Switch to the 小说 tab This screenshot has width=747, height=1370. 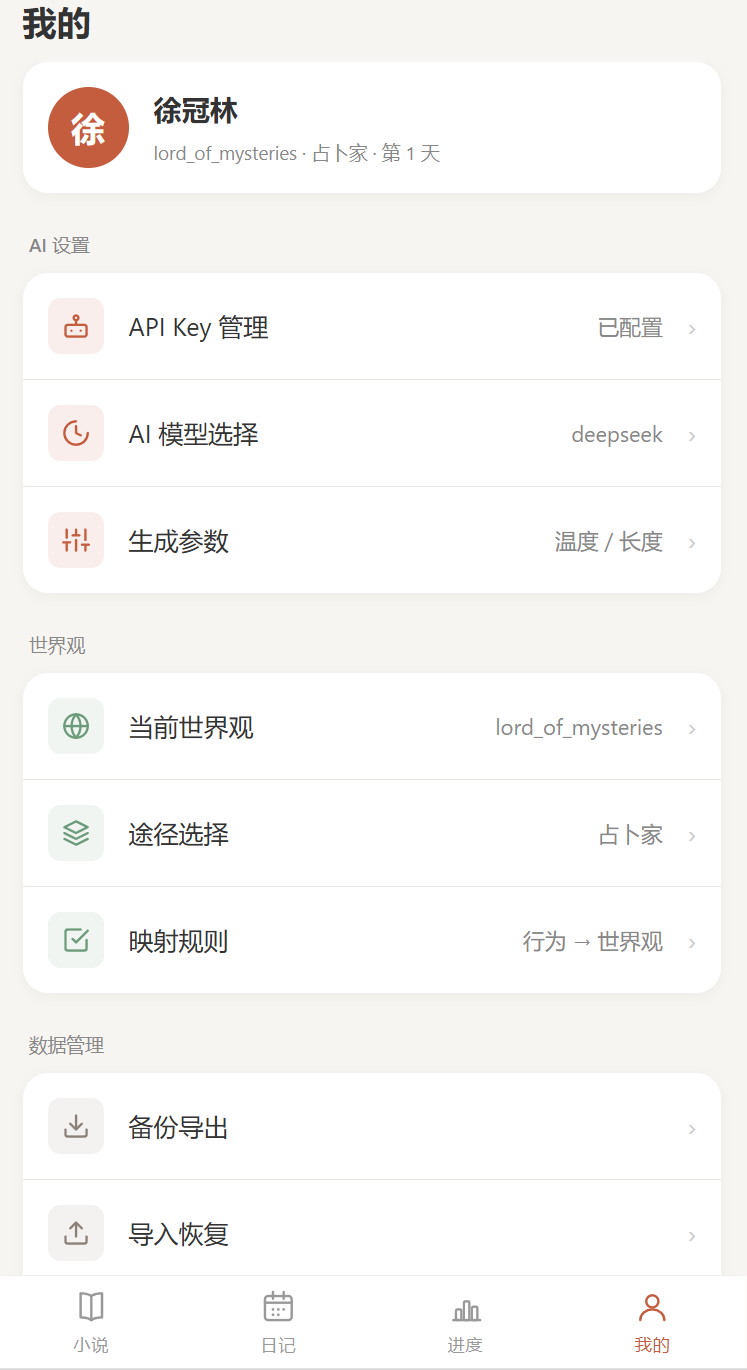tap(91, 1322)
